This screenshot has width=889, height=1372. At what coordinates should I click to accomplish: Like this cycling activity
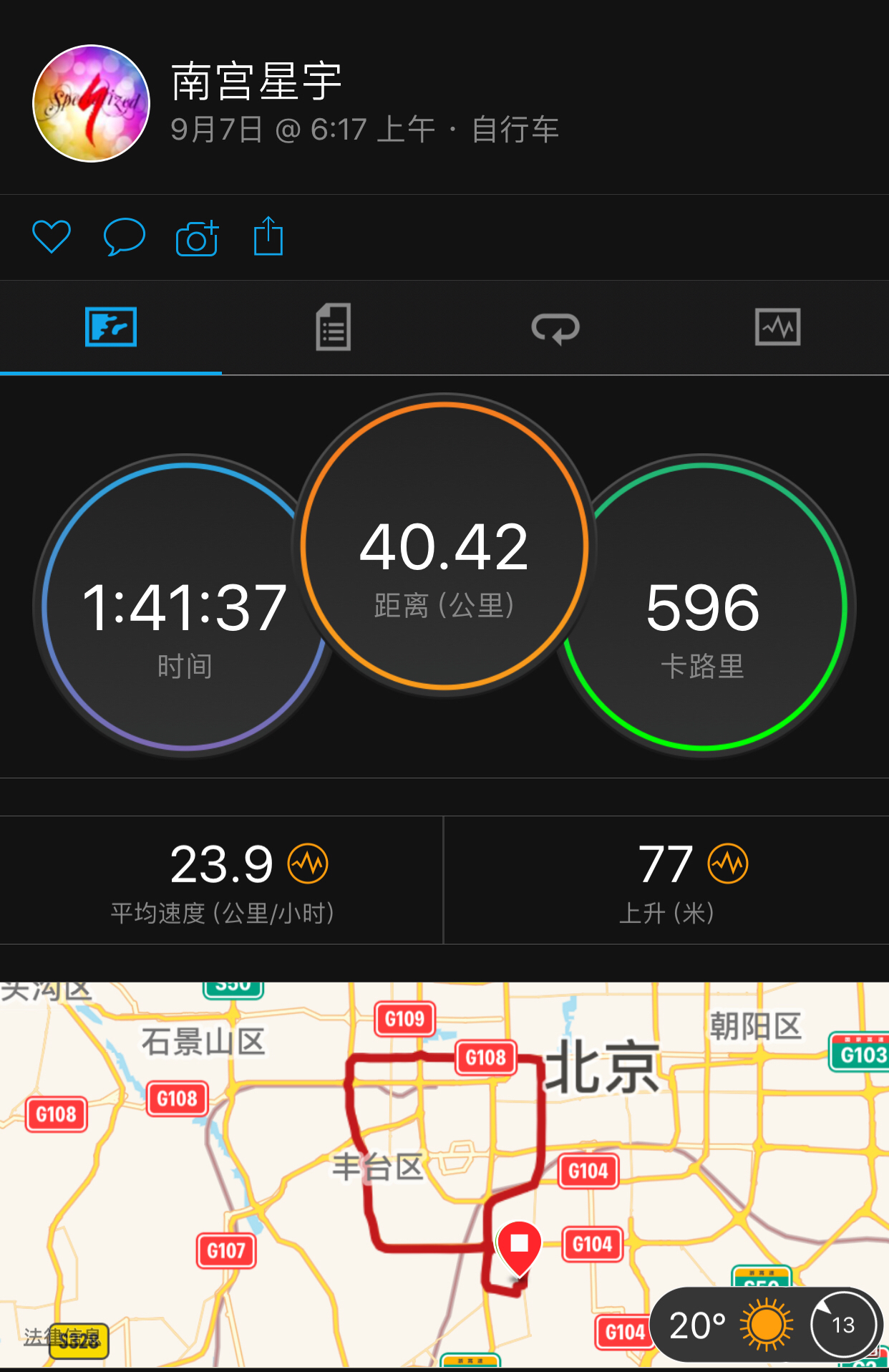pos(52,236)
